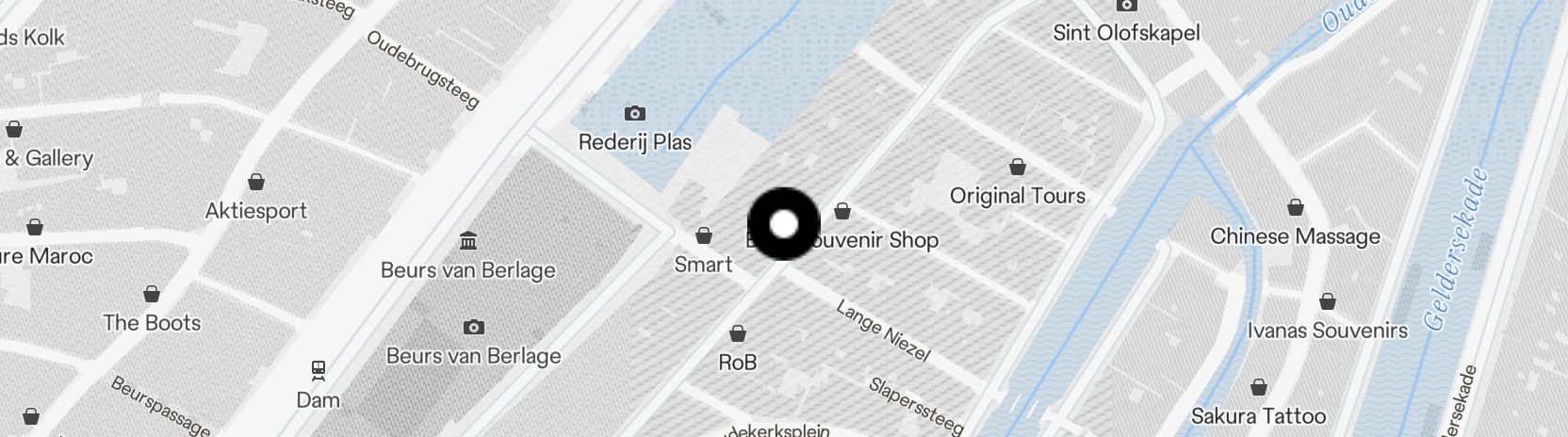Open the Beurs van Berlage museum marker
The width and height of the screenshot is (1568, 437).
(x=468, y=241)
